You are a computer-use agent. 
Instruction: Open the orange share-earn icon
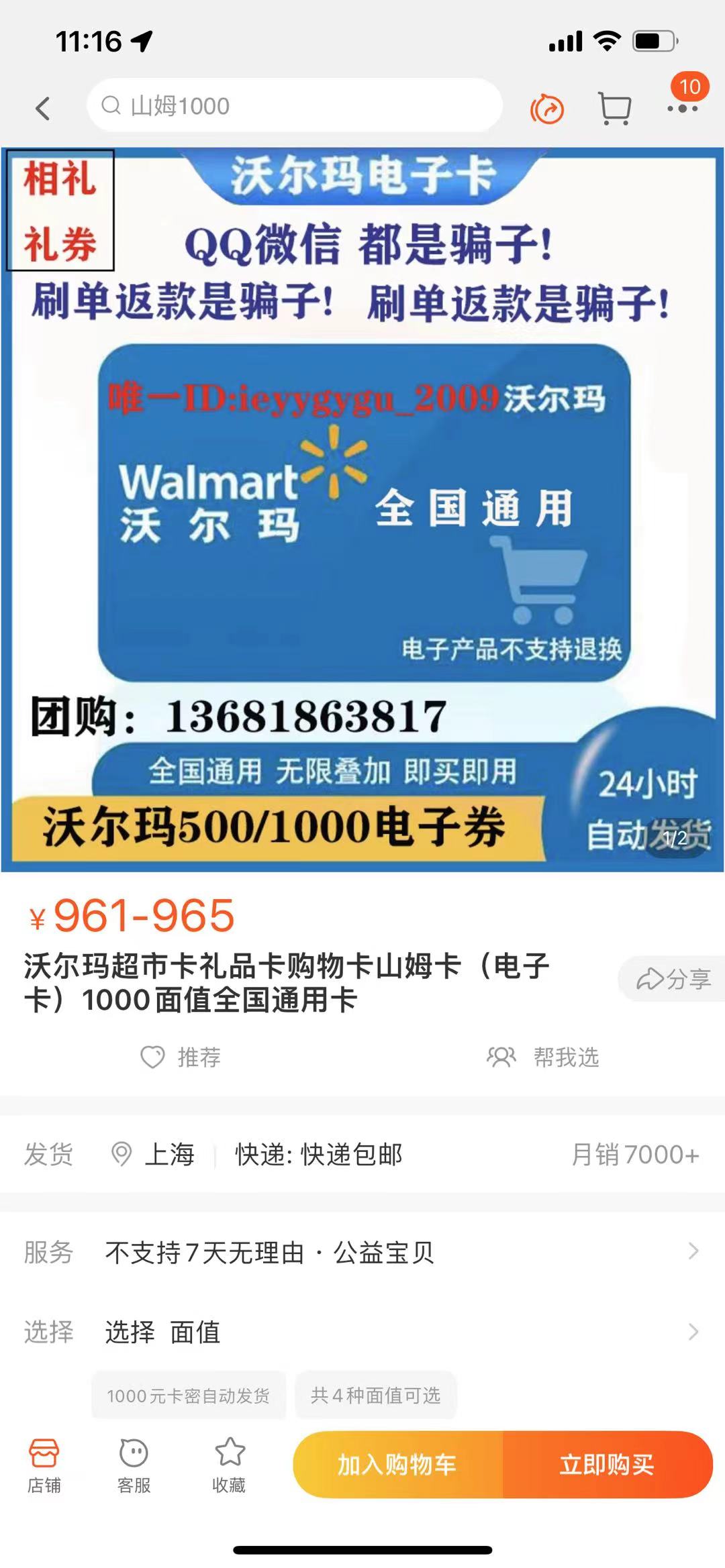pos(547,109)
